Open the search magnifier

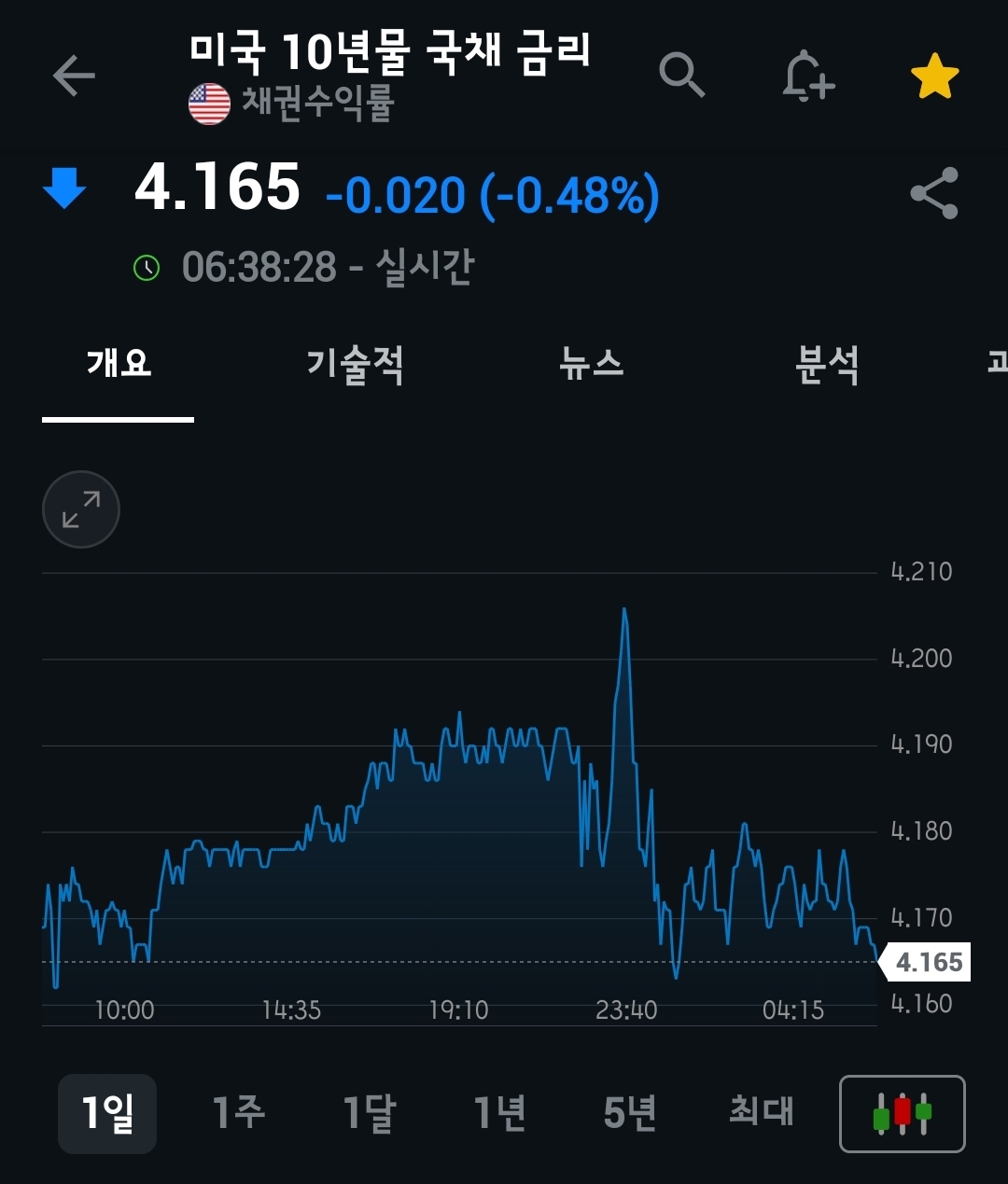click(x=681, y=76)
